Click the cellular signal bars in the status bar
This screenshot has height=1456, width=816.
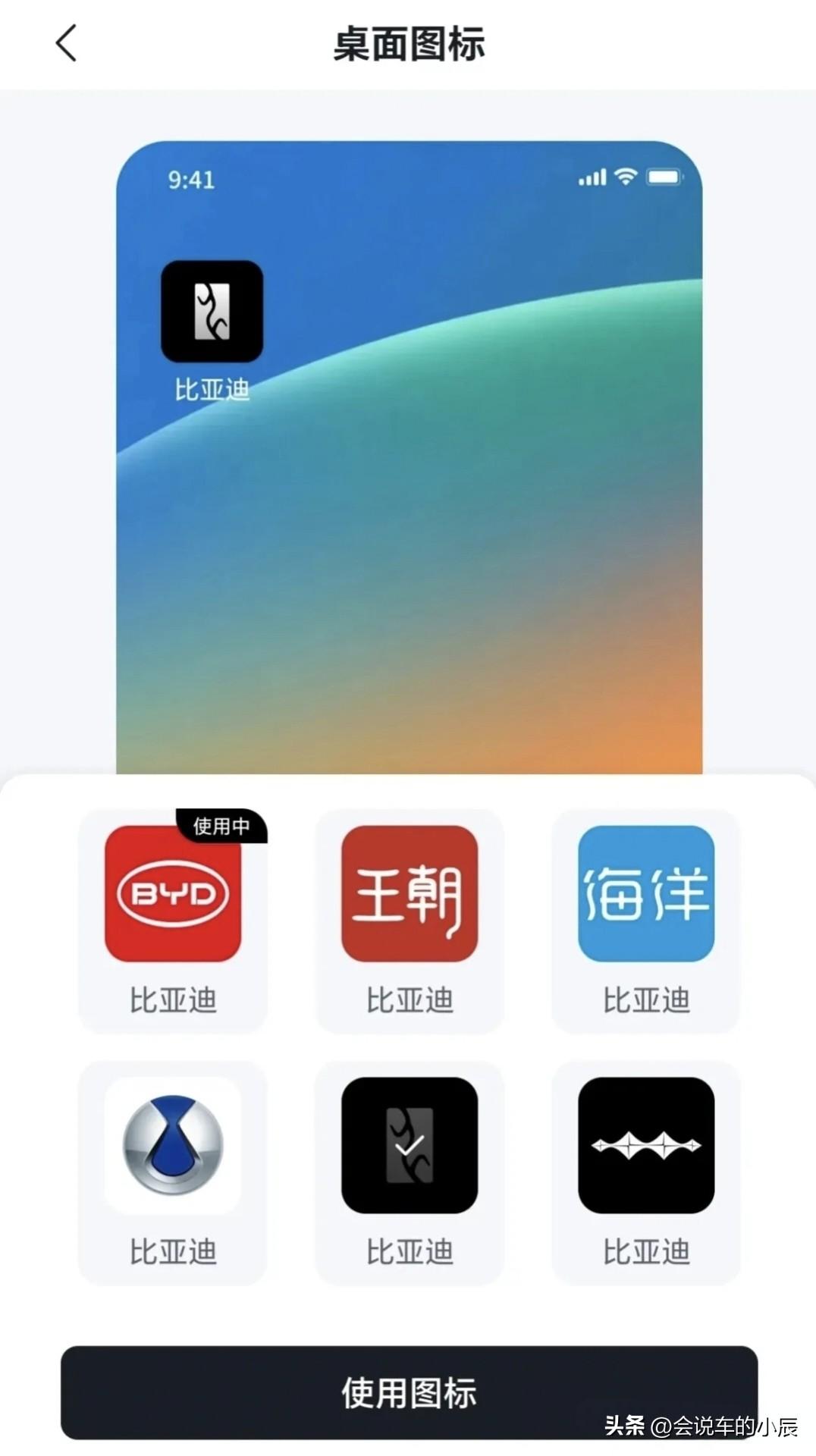pyautogui.click(x=592, y=178)
